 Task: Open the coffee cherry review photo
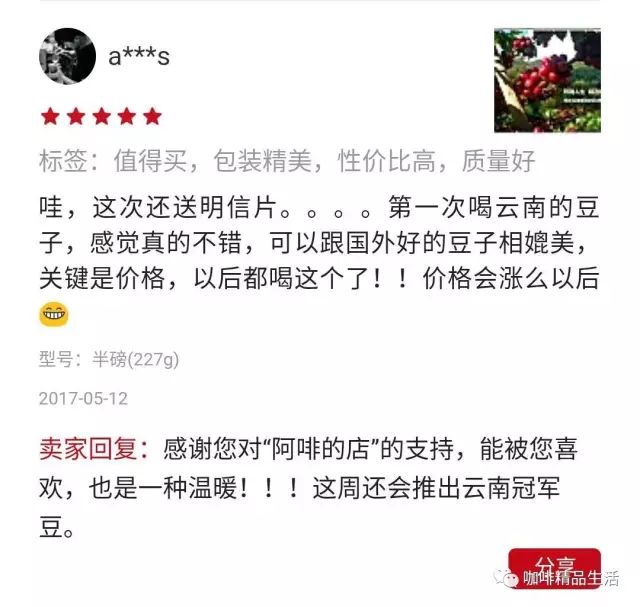point(547,81)
